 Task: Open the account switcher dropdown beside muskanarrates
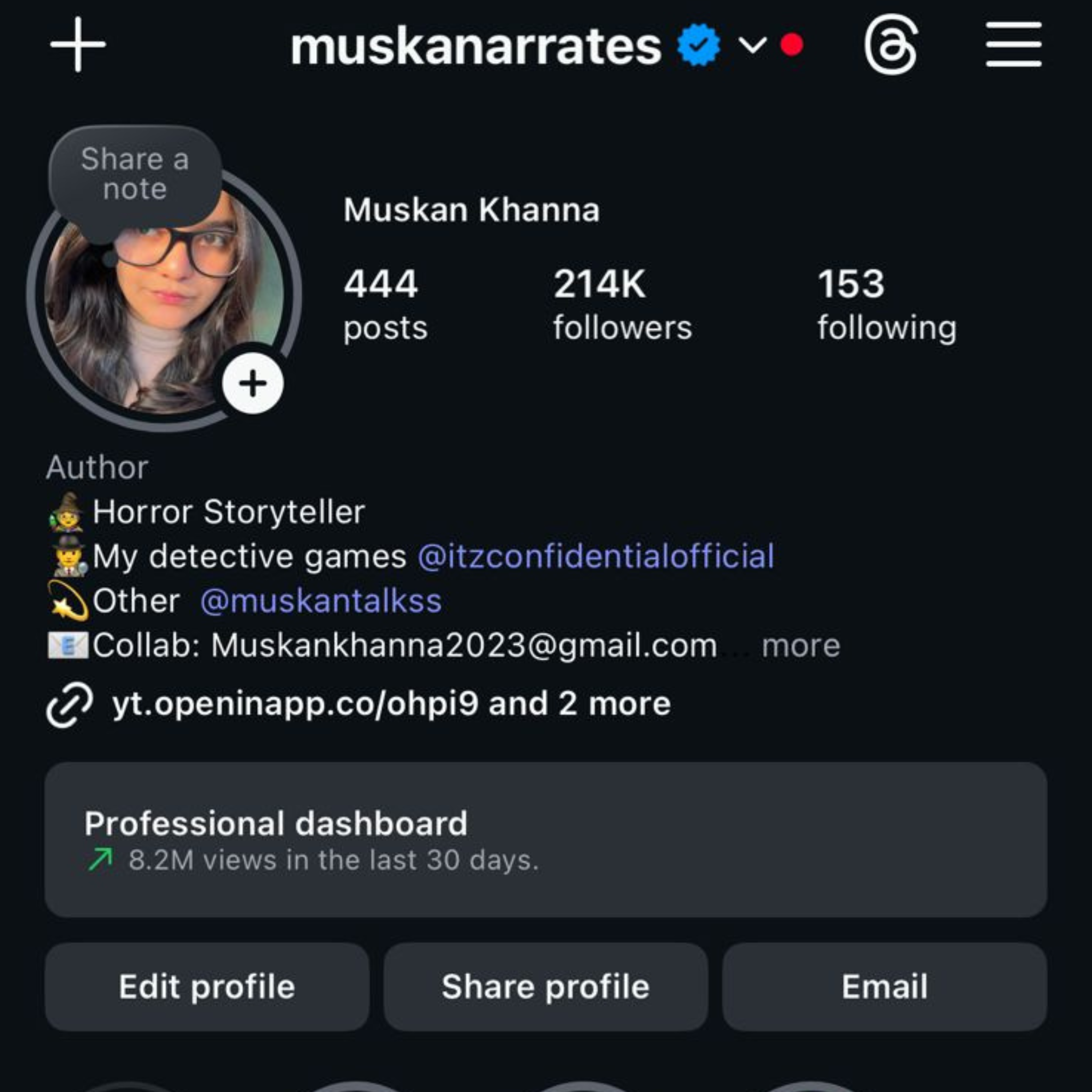click(752, 45)
